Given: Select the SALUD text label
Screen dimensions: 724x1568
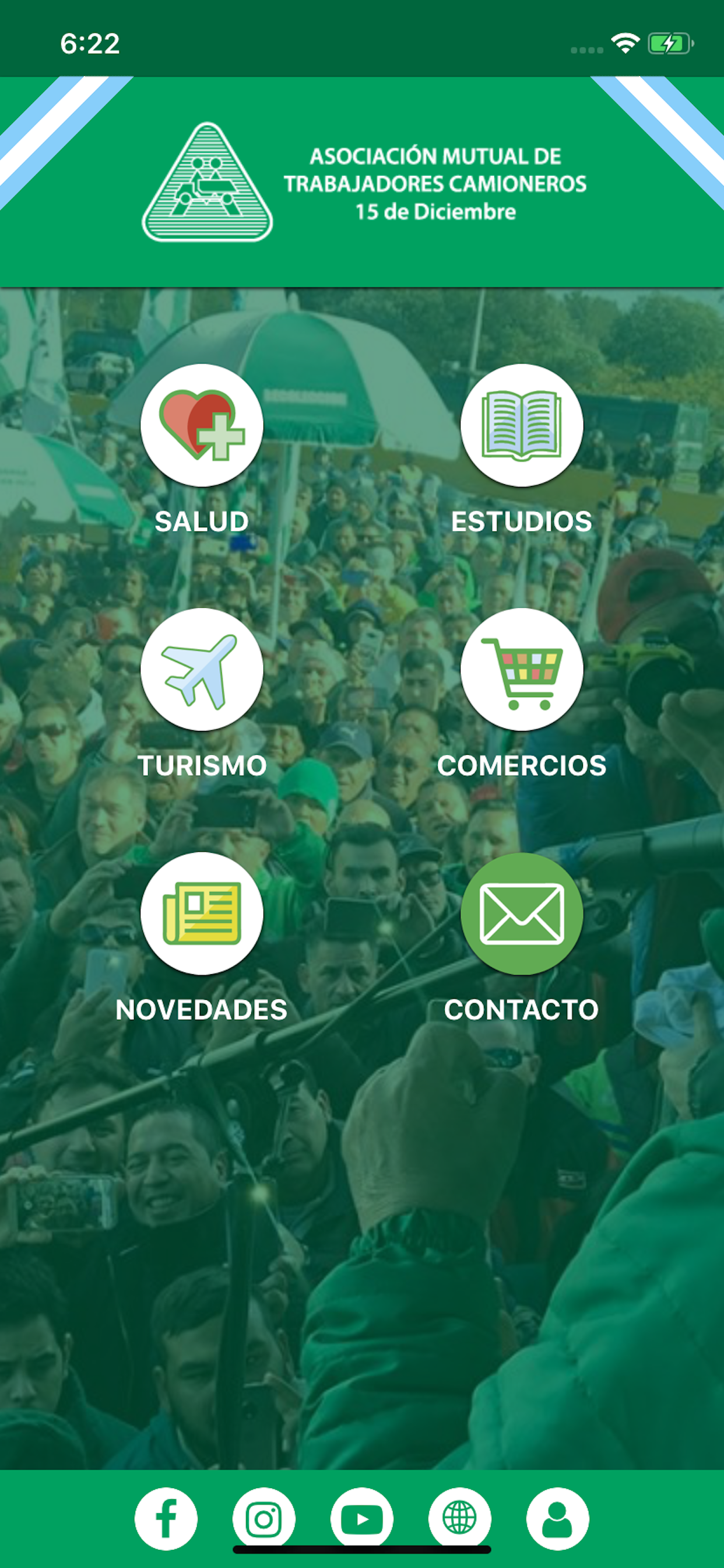Looking at the screenshot, I should (202, 521).
